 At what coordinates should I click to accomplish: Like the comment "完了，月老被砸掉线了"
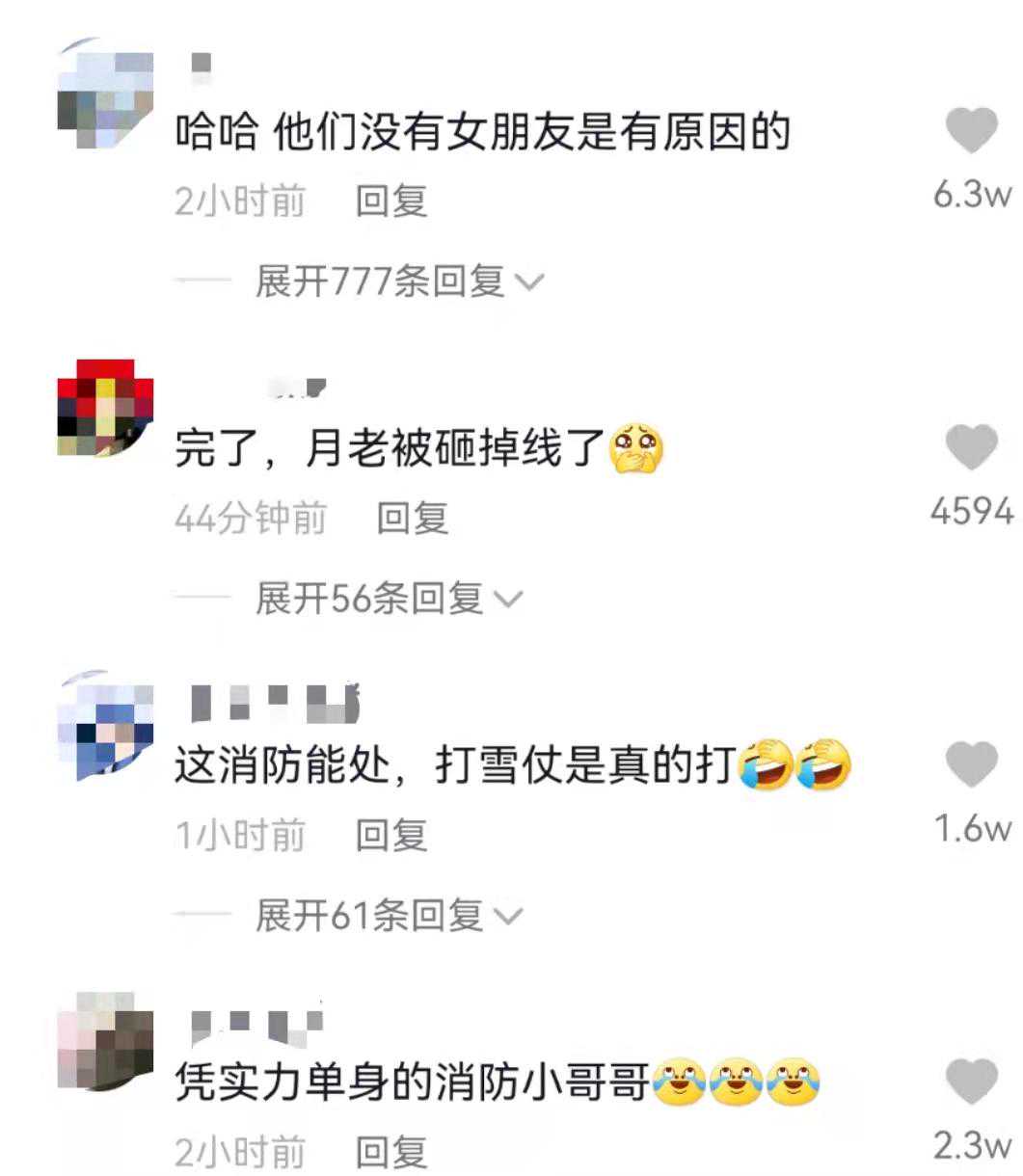pyautogui.click(x=970, y=448)
